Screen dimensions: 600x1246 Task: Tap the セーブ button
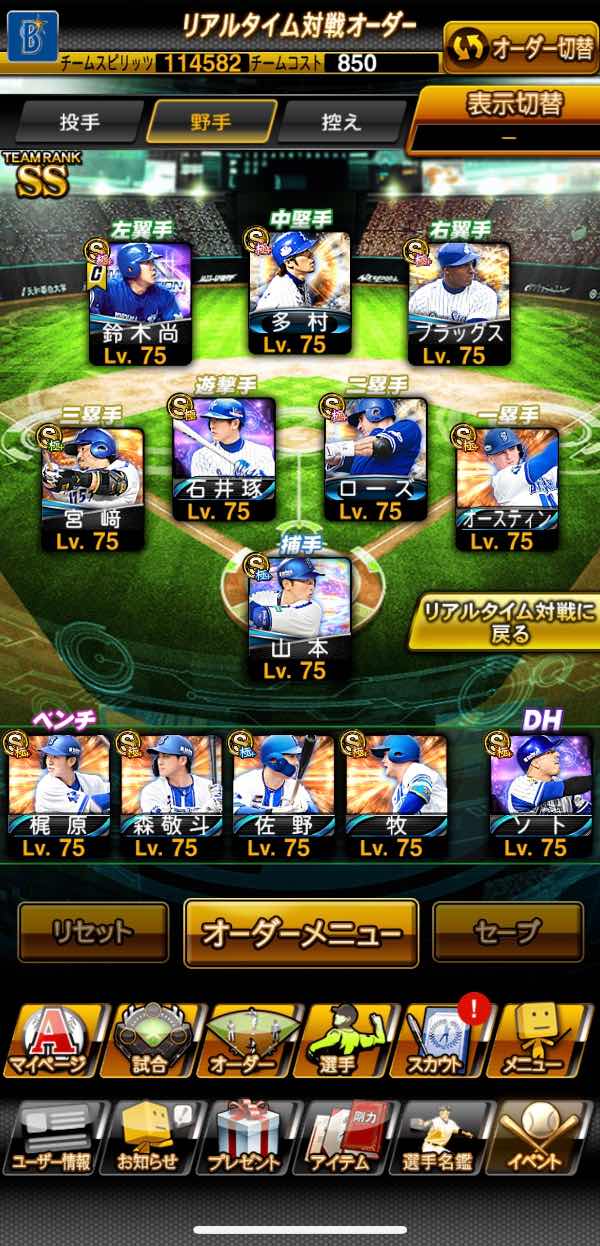click(x=508, y=932)
